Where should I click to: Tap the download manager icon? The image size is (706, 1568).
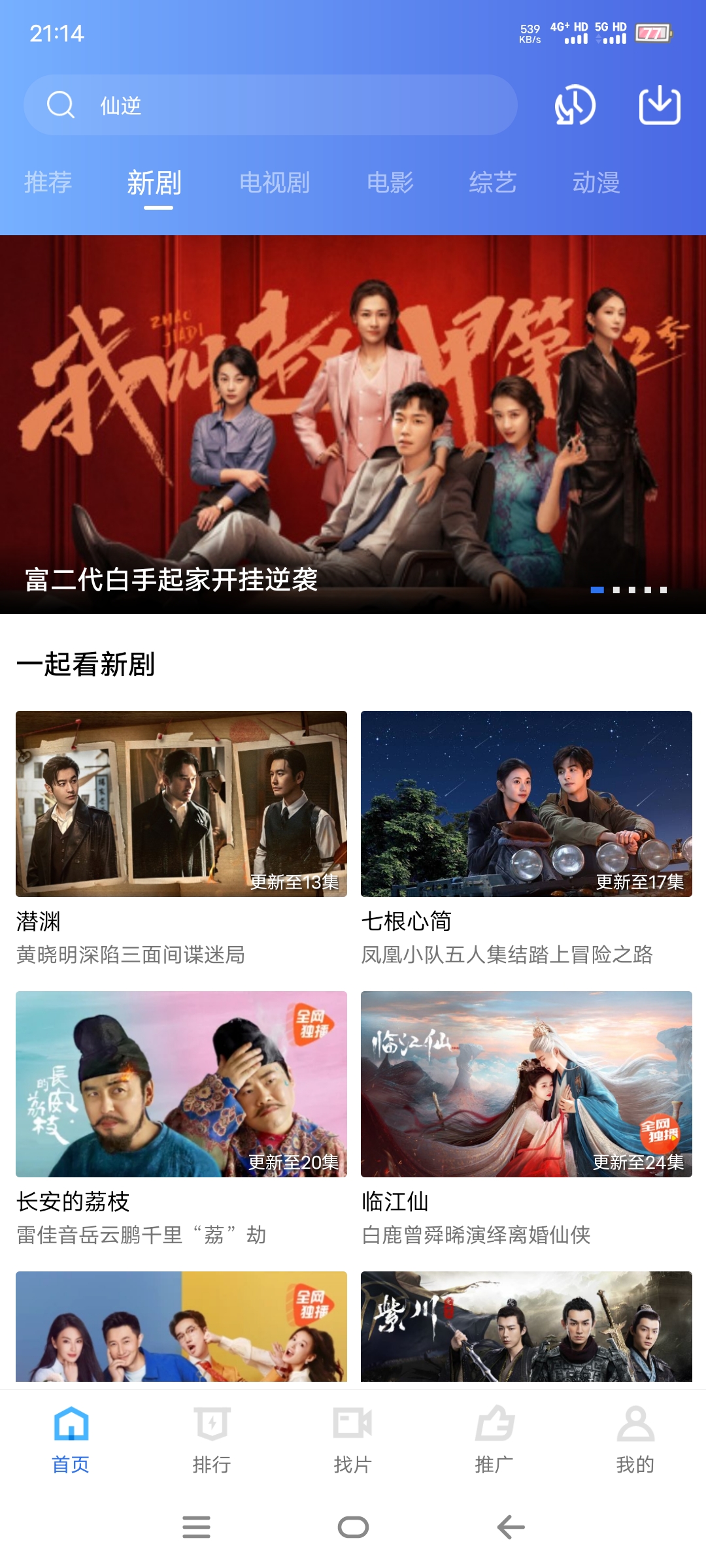coord(660,106)
